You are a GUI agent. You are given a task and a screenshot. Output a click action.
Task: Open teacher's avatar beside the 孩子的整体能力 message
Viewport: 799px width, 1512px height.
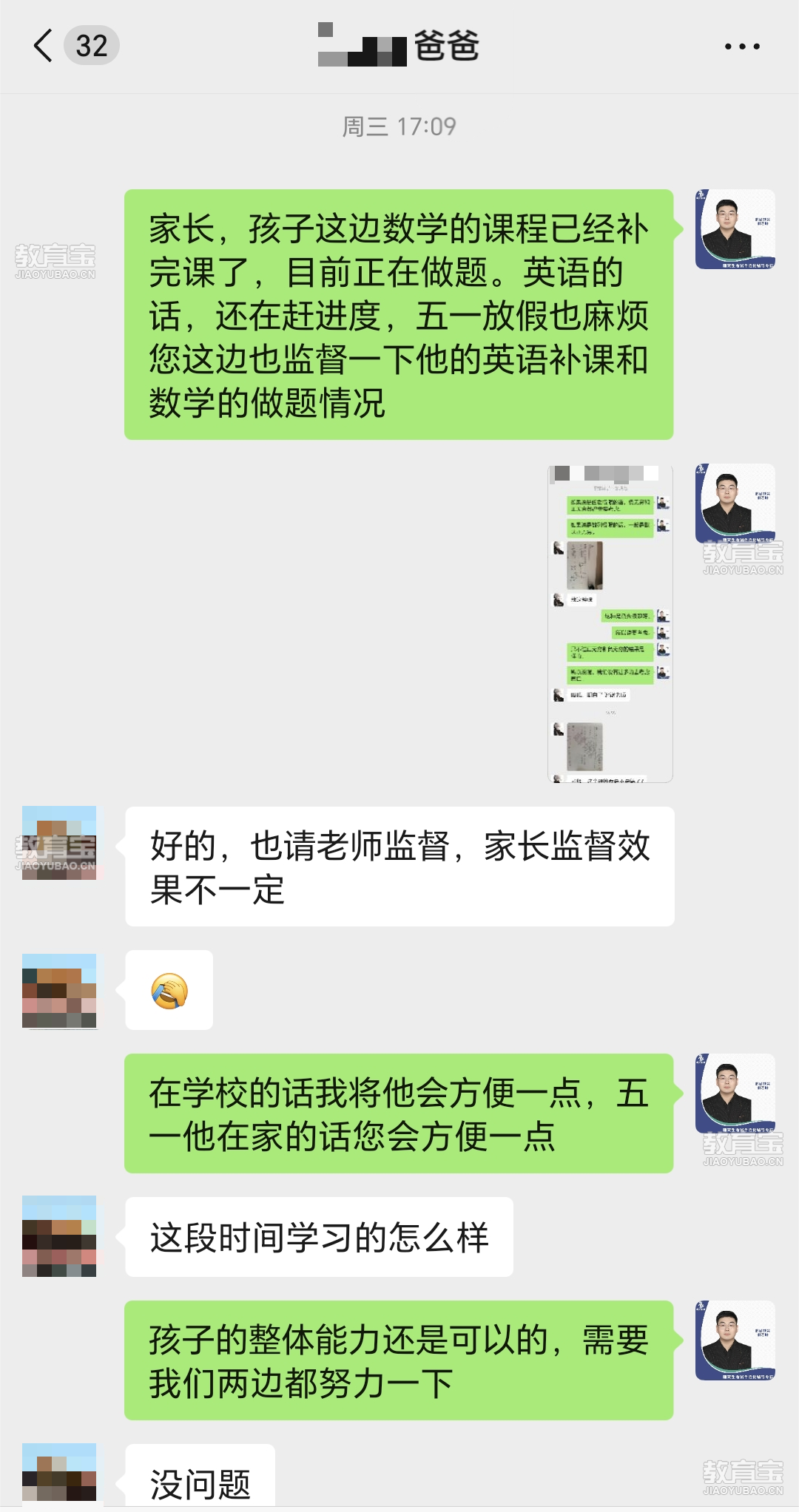(735, 1340)
